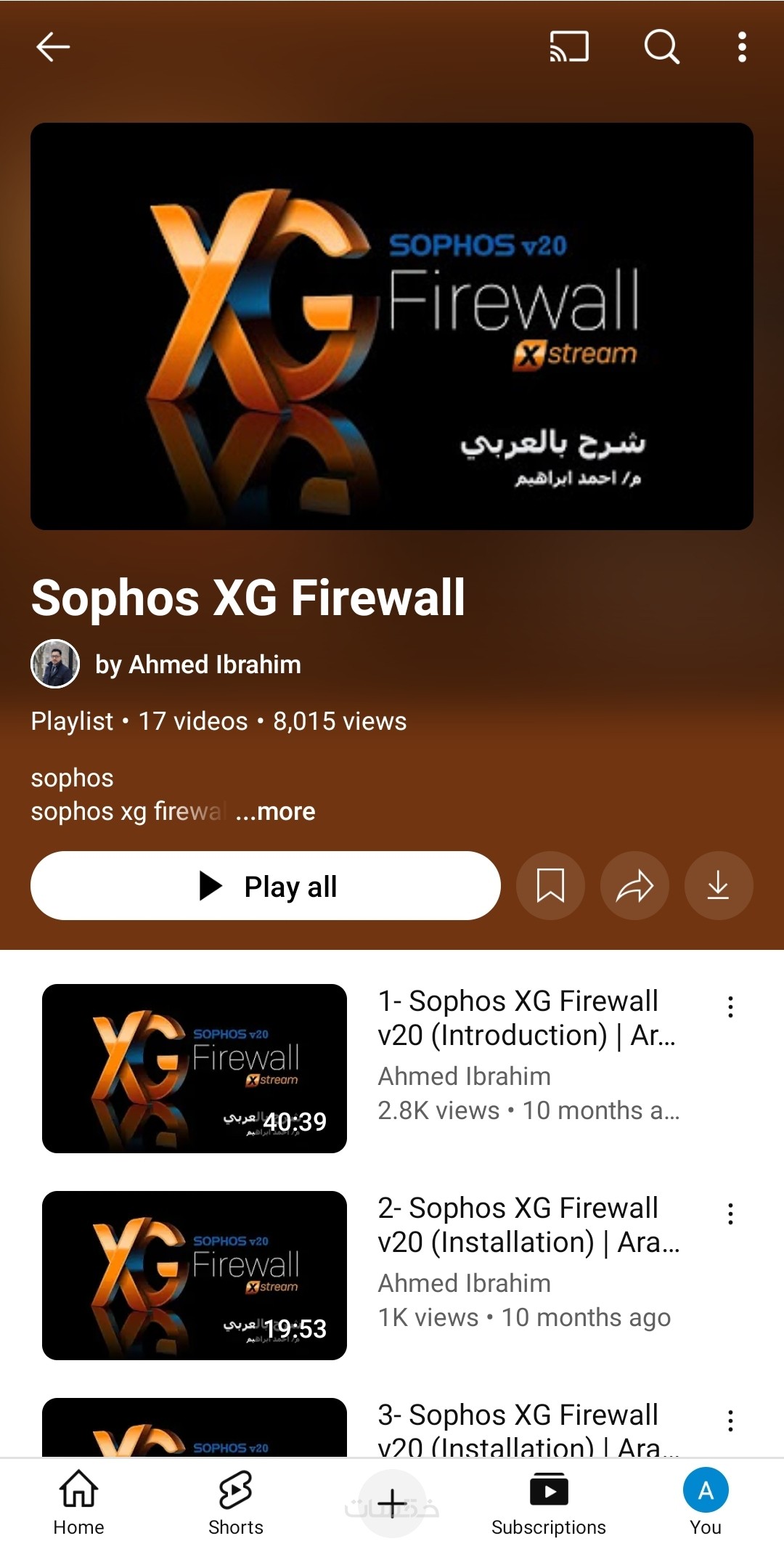Open options for video 1 Introduction
Viewport: 784px width, 1549px height.
(x=730, y=1007)
